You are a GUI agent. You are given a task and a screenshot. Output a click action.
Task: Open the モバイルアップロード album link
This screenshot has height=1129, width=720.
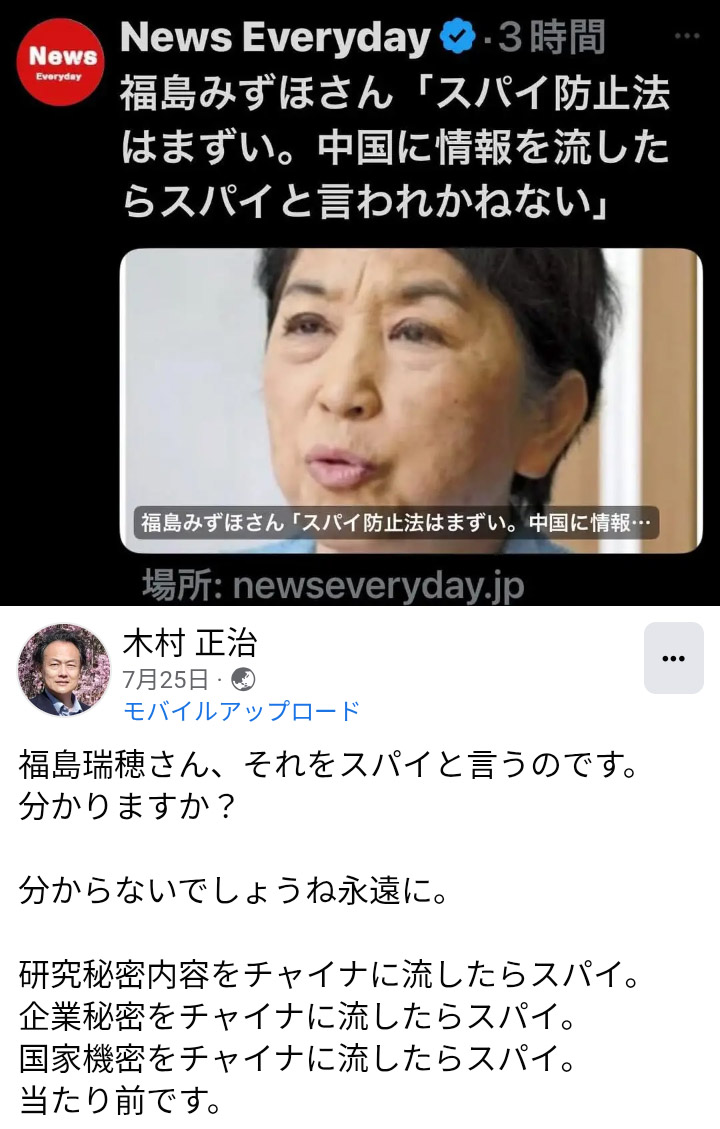[x=240, y=711]
